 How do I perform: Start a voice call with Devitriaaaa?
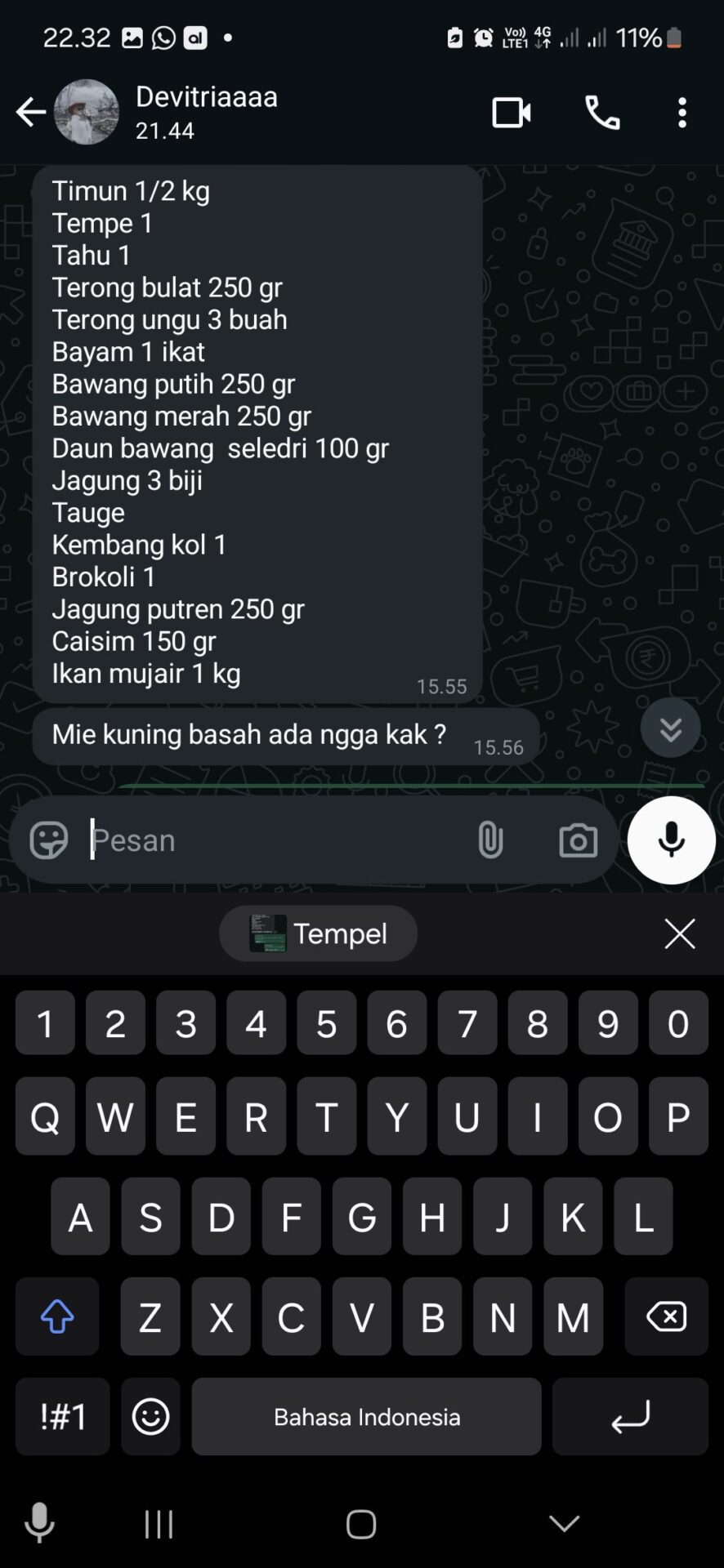(x=602, y=112)
